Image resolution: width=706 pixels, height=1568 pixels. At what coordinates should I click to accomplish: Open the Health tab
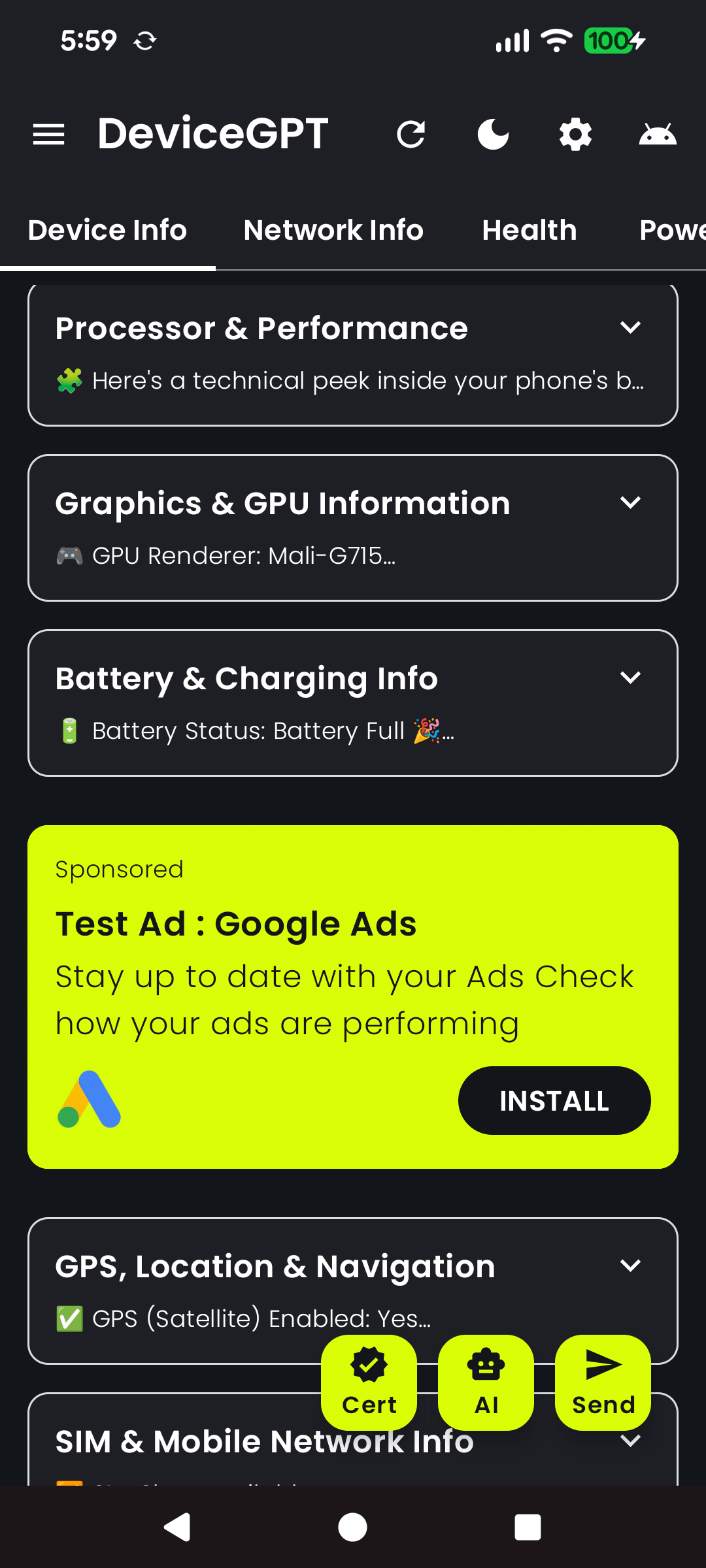[529, 230]
